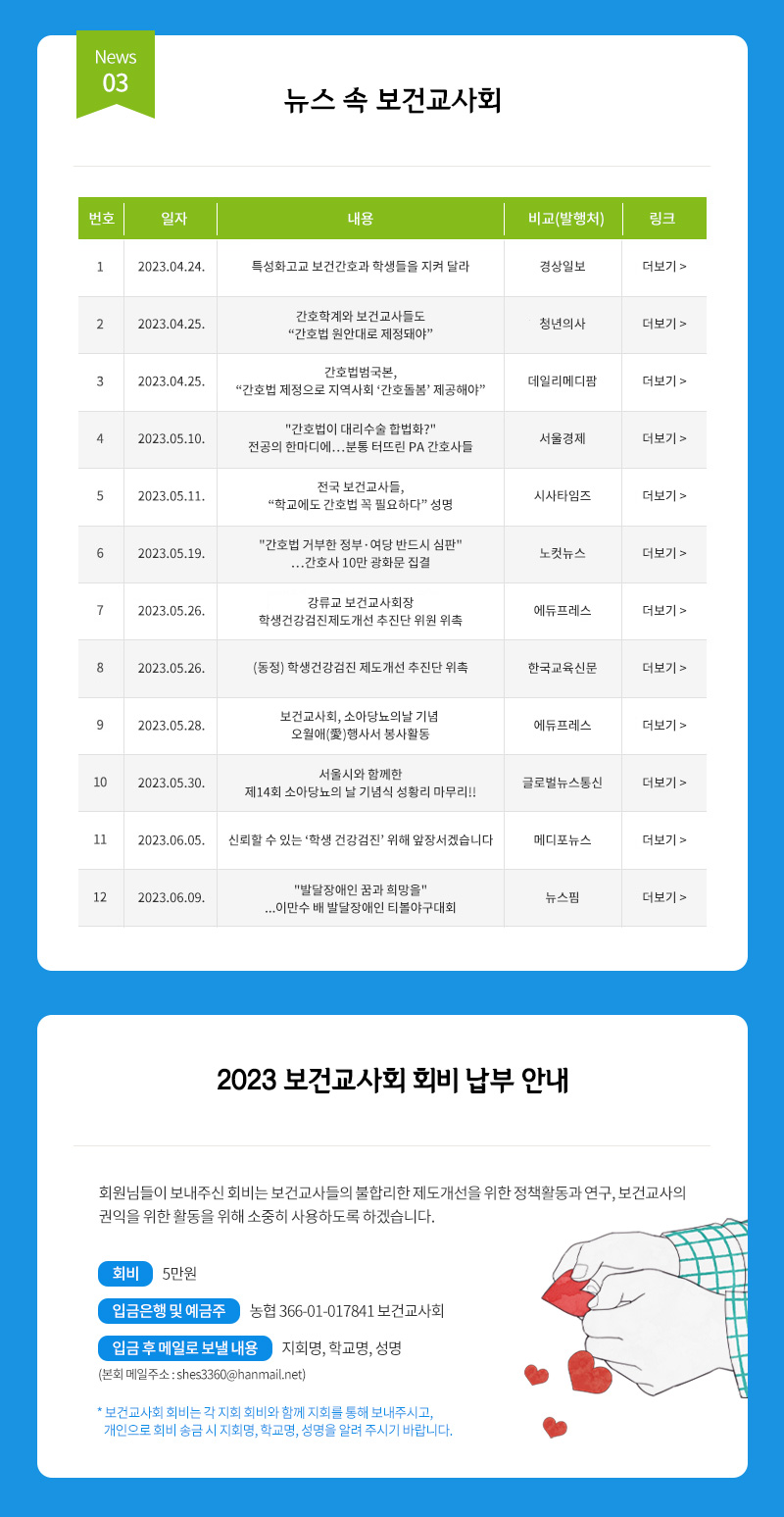This screenshot has height=1517, width=784.
Task: View more on row 9 에듀프레스 article
Action: pyautogui.click(x=663, y=725)
